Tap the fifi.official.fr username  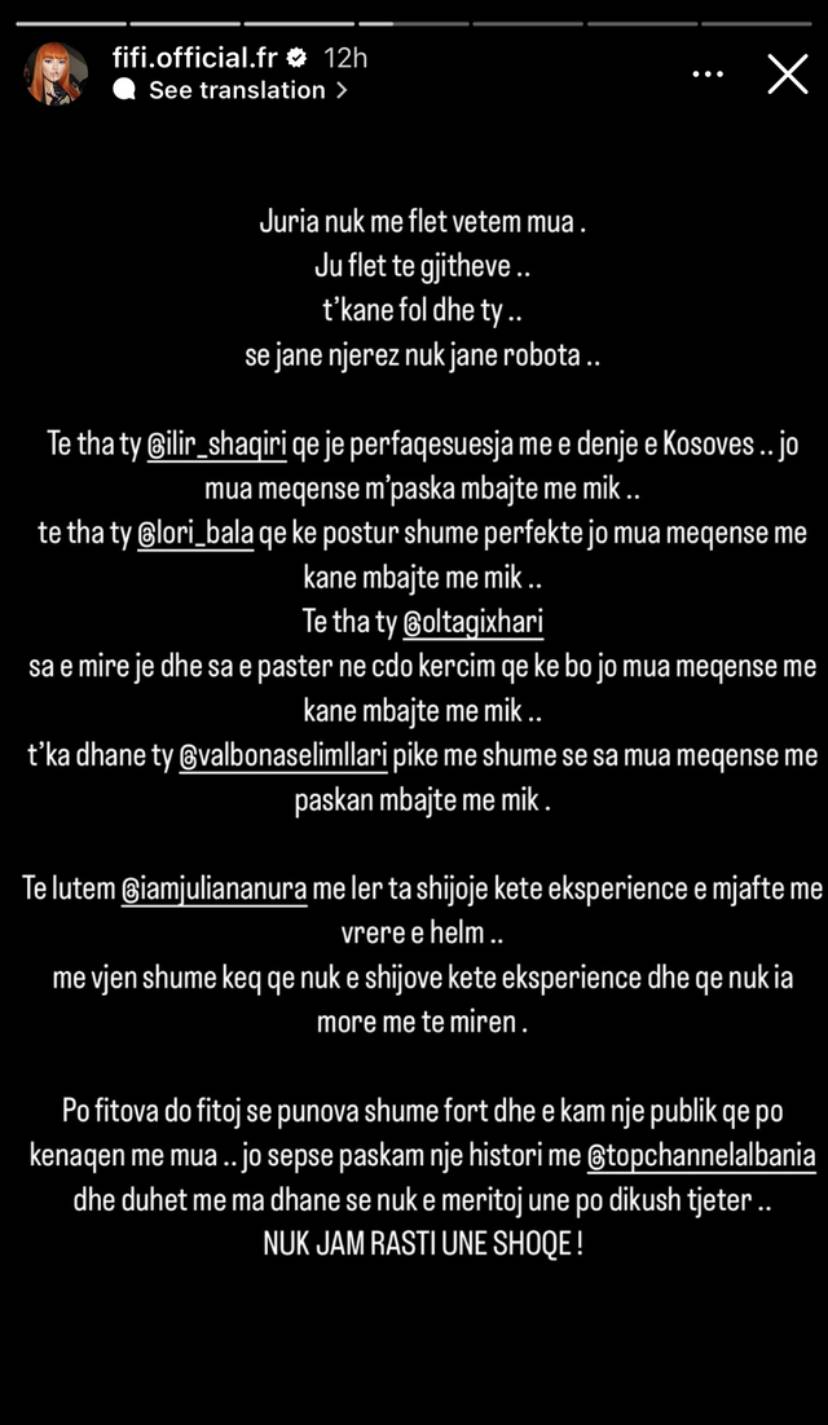[x=195, y=57]
